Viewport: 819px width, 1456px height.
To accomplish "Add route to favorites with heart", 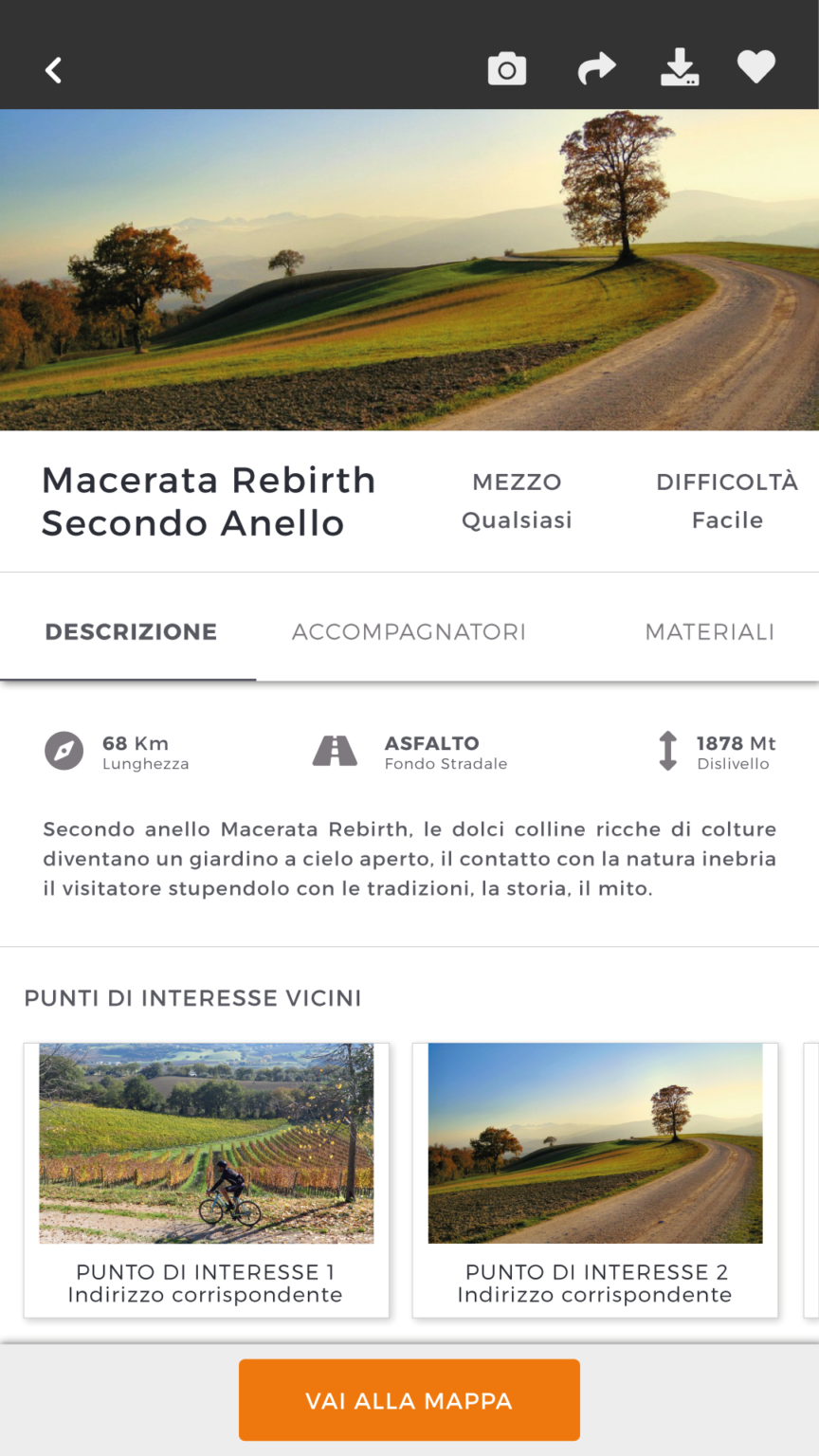I will (x=756, y=66).
